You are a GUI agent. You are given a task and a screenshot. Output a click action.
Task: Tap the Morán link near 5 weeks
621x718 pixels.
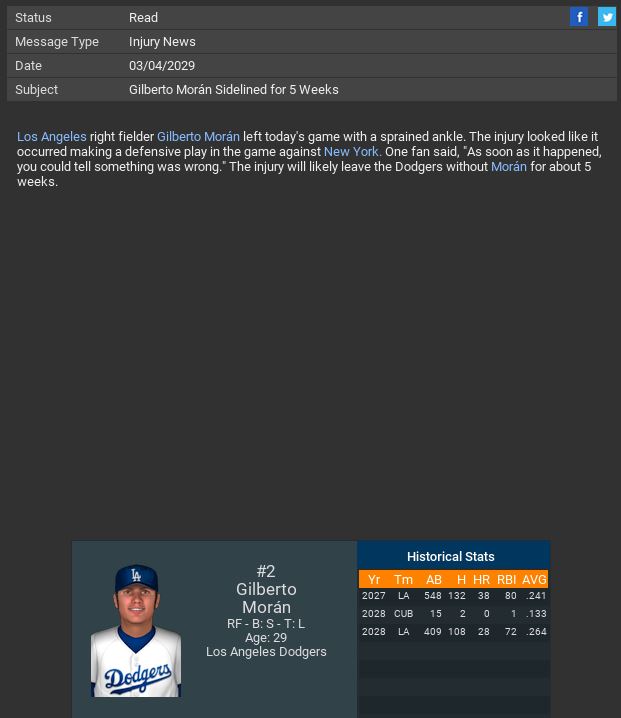point(508,167)
